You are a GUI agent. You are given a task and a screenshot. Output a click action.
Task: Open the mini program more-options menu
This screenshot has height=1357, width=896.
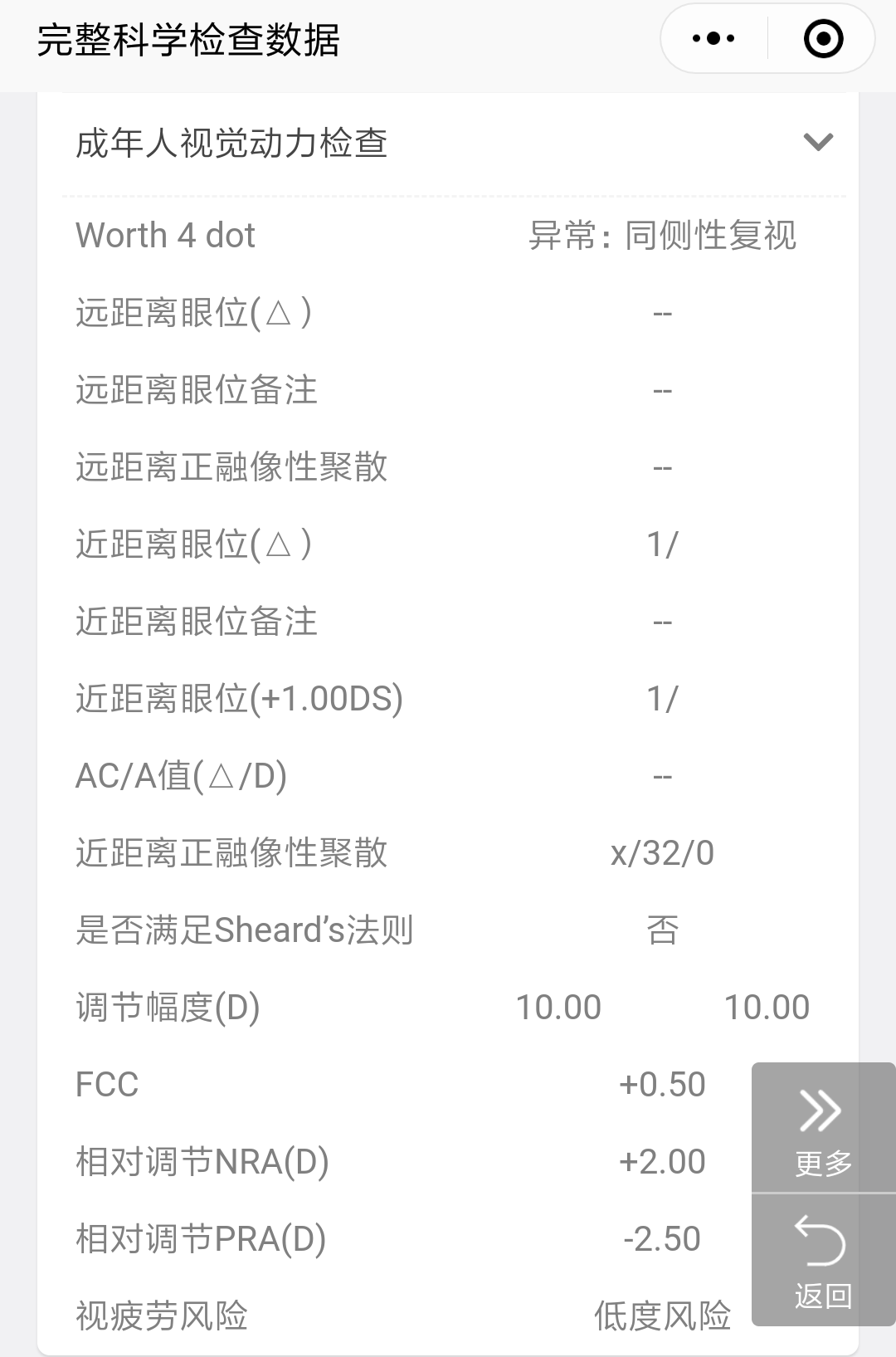point(713,38)
